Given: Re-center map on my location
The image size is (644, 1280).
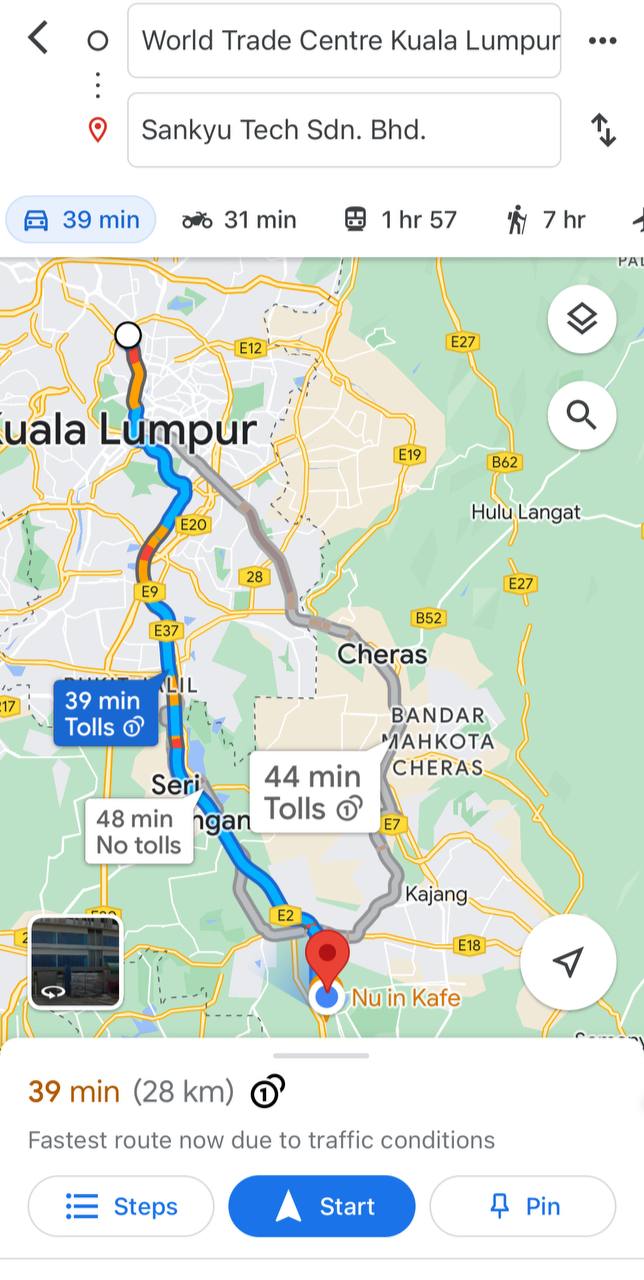Looking at the screenshot, I should pos(567,961).
